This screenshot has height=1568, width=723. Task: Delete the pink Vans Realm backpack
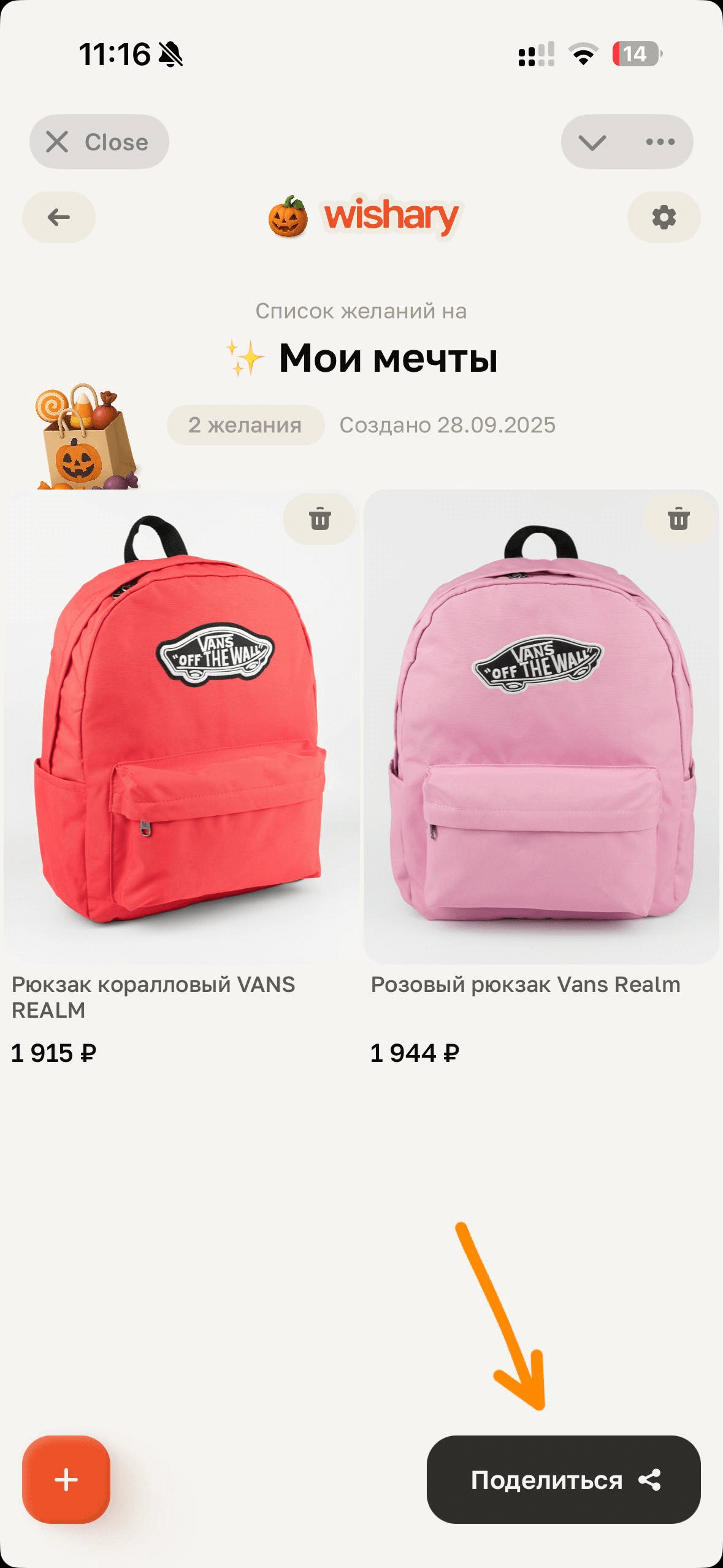click(678, 519)
